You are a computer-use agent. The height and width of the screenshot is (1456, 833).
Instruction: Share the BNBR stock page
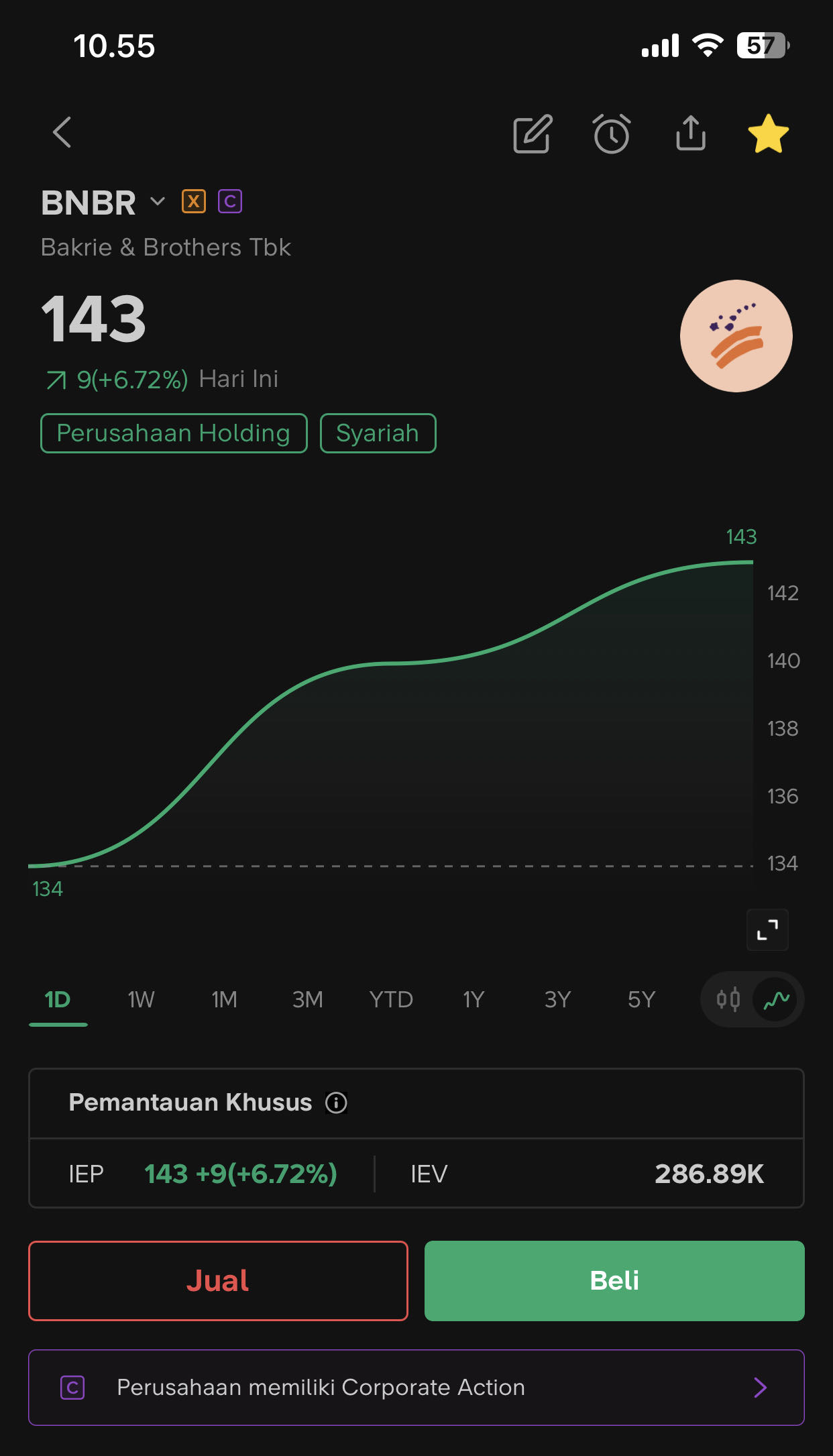pyautogui.click(x=690, y=133)
